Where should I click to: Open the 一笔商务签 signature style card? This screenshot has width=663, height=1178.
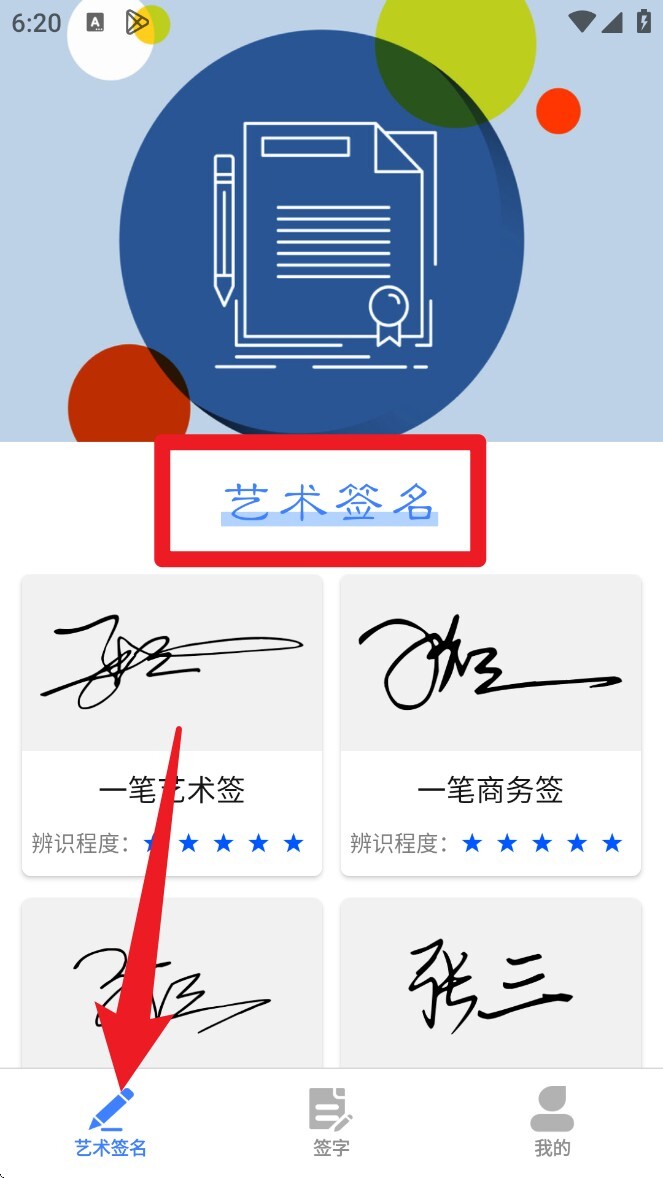point(490,725)
